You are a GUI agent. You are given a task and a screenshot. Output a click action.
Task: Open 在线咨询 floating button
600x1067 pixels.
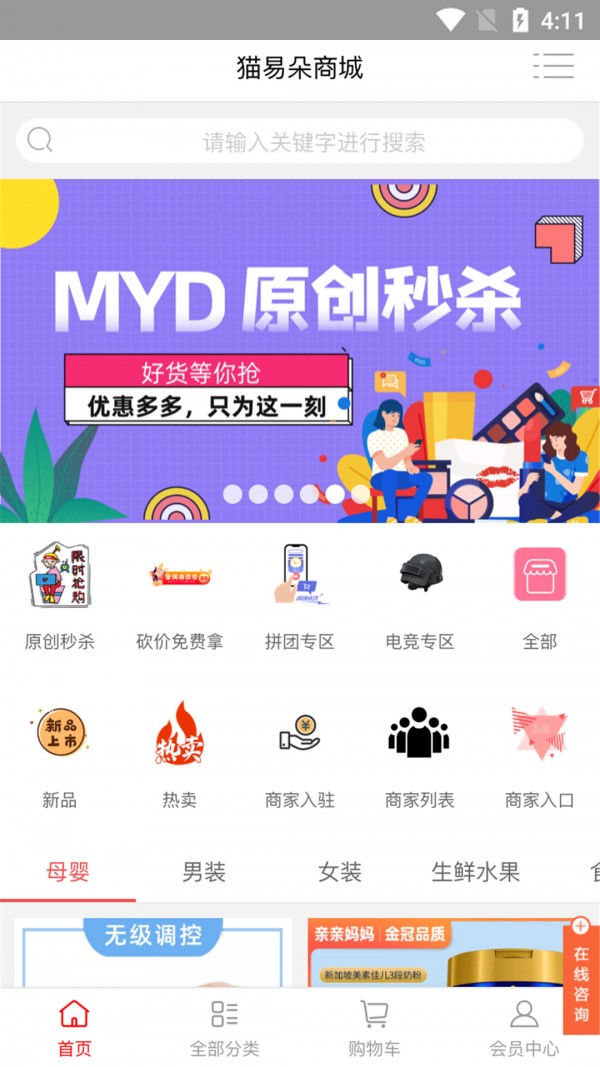(581, 975)
